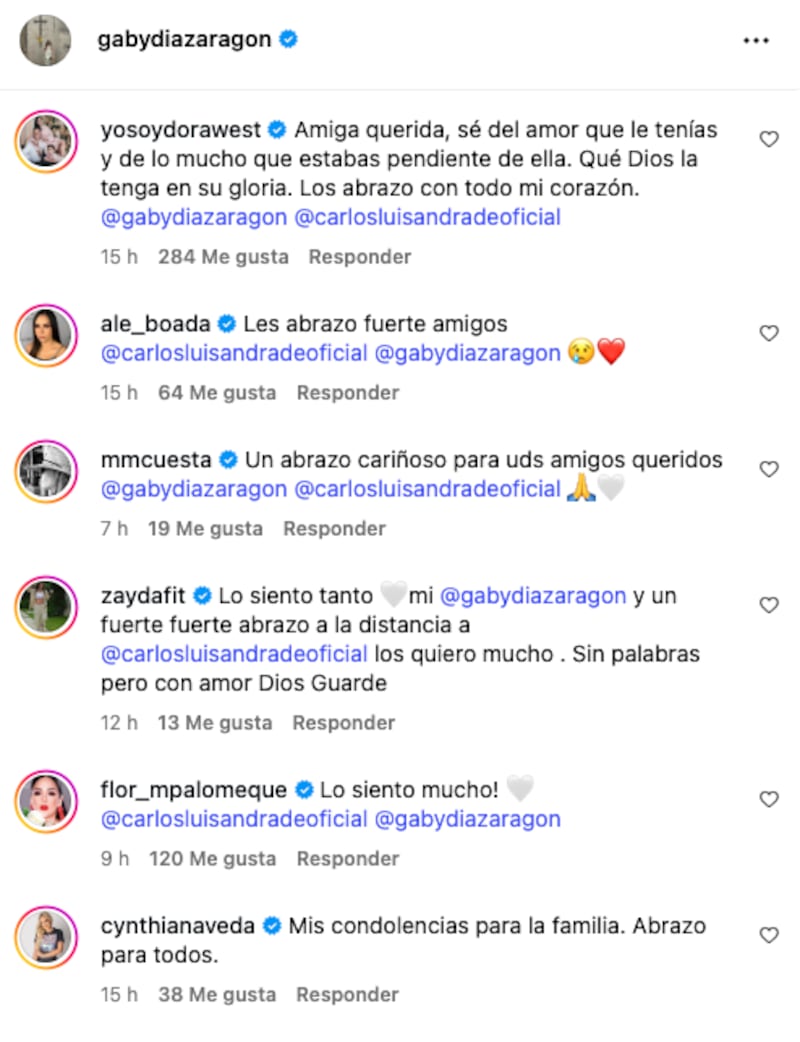This screenshot has height=1042, width=800.
Task: Like cynthianaveda's comment
Action: 769,936
